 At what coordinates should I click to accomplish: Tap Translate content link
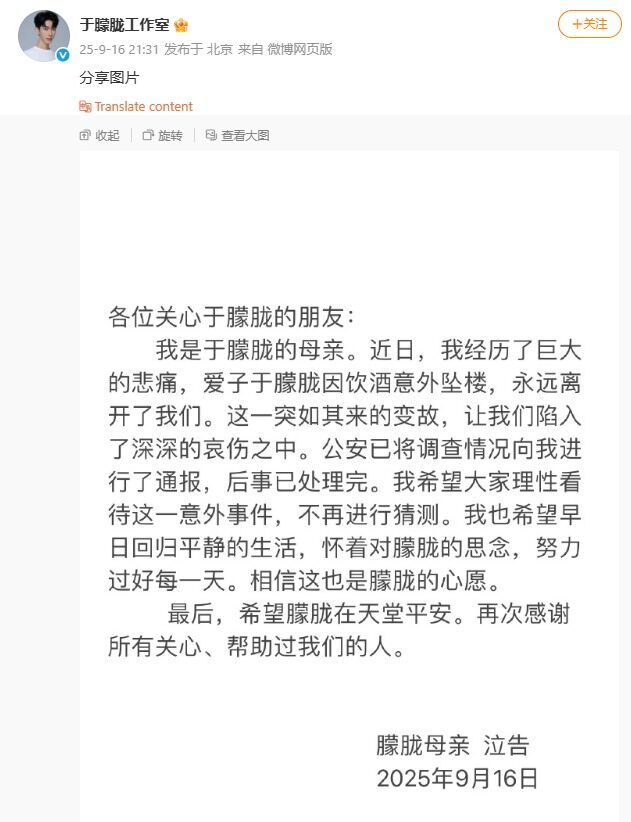pyautogui.click(x=143, y=107)
